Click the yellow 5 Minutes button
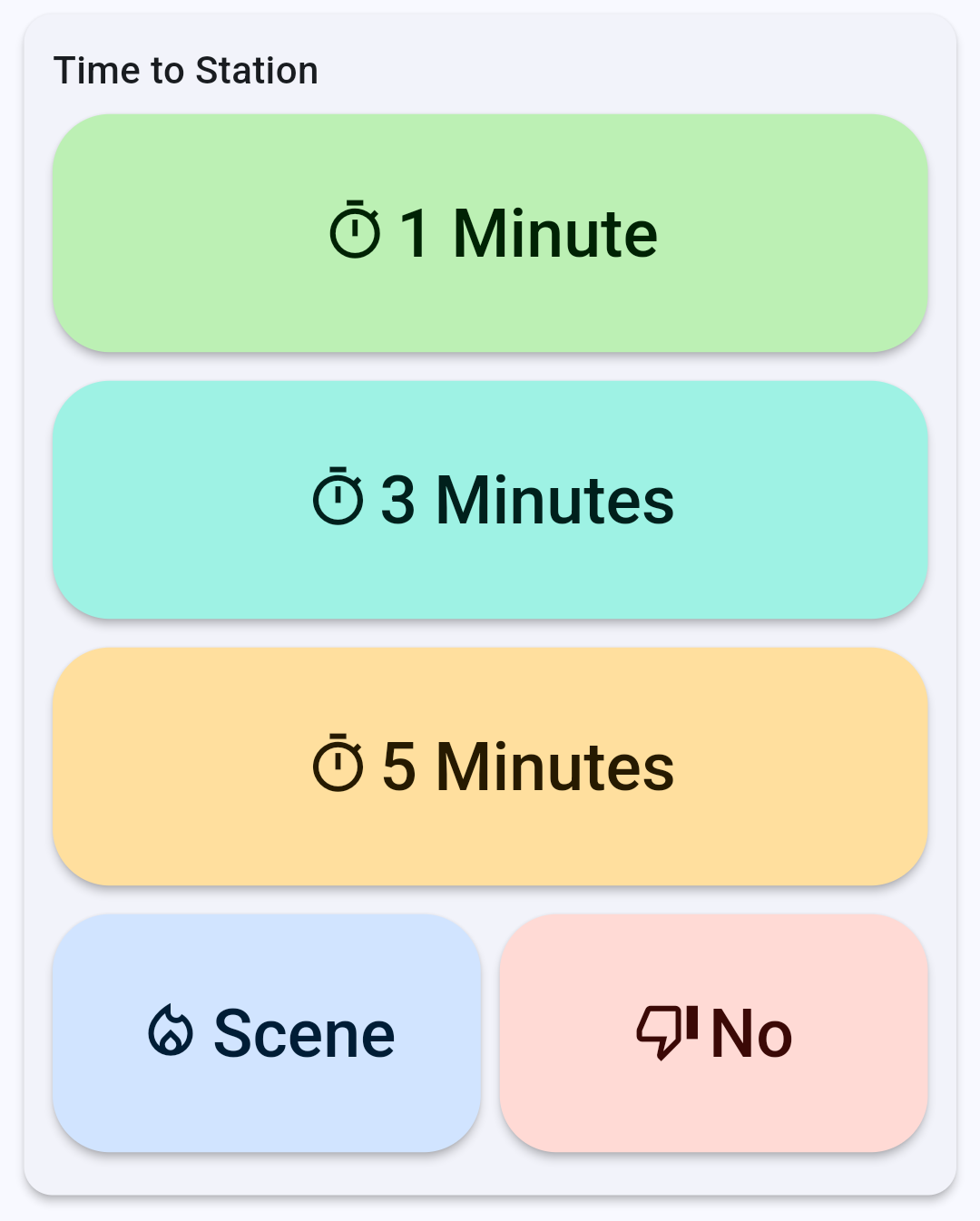The width and height of the screenshot is (980, 1221). click(x=490, y=766)
